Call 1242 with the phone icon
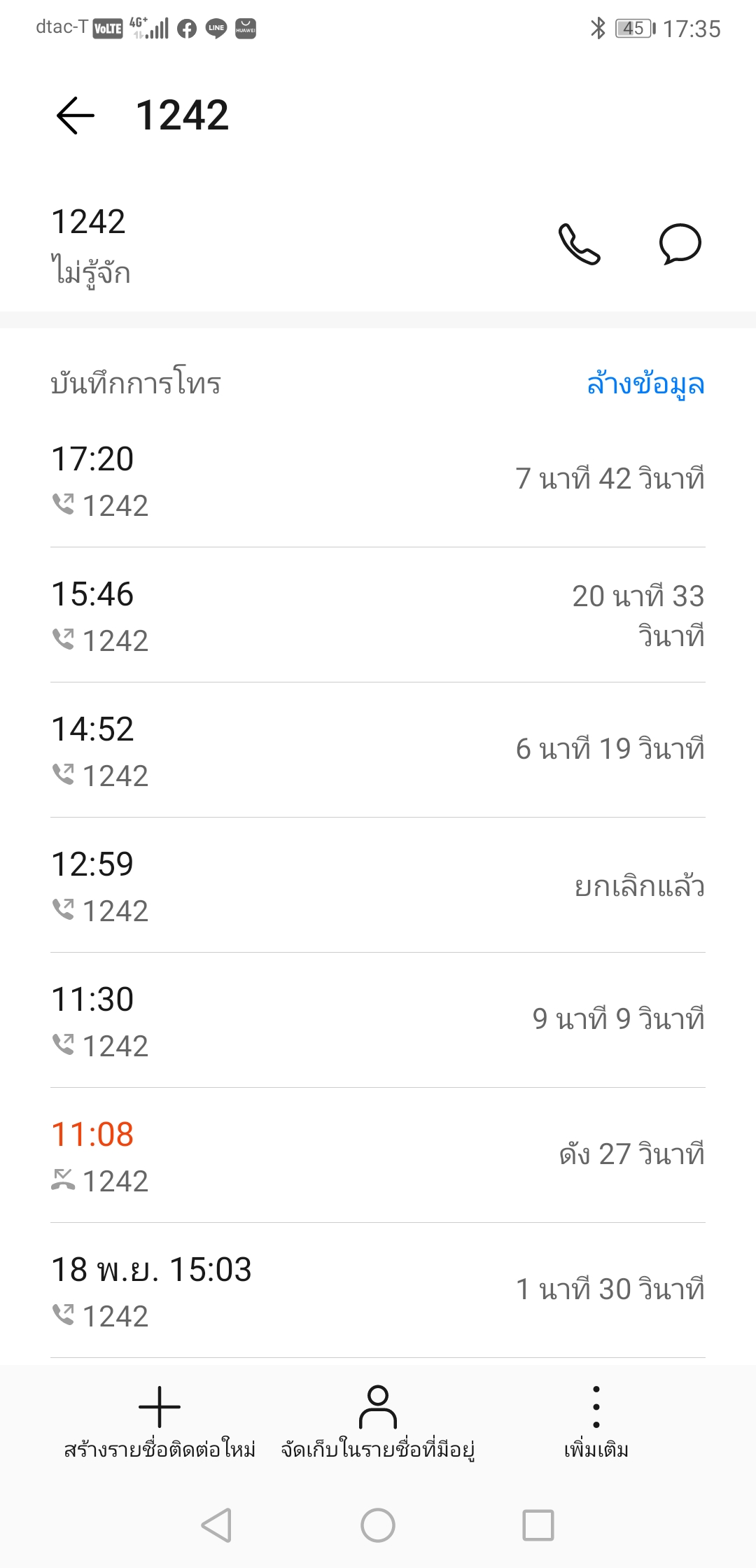 pos(580,244)
